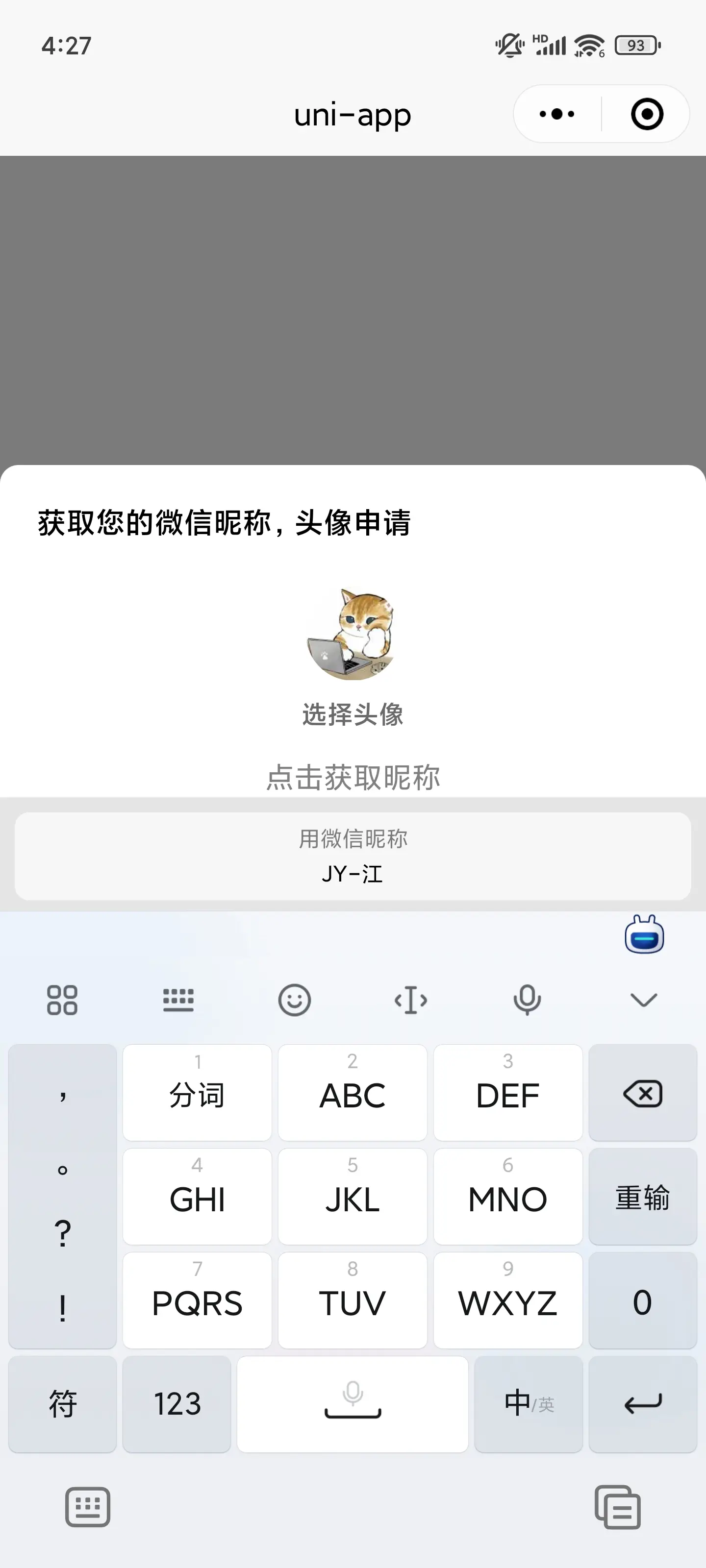Screen dimensions: 706x1568
Task: Tap the 重输 re-enter key
Action: coord(643,1197)
